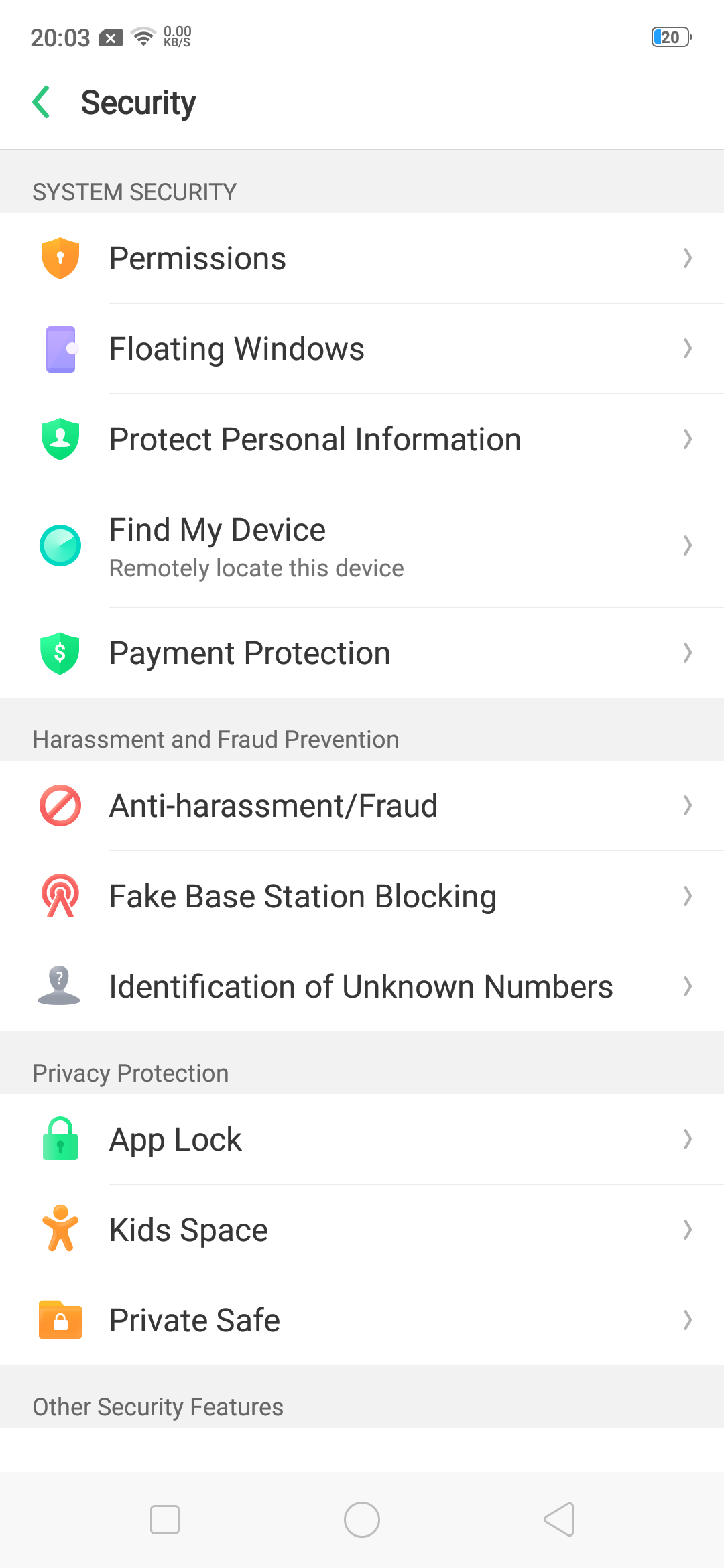Open Find My Device
Image resolution: width=724 pixels, height=1568 pixels.
(x=362, y=546)
